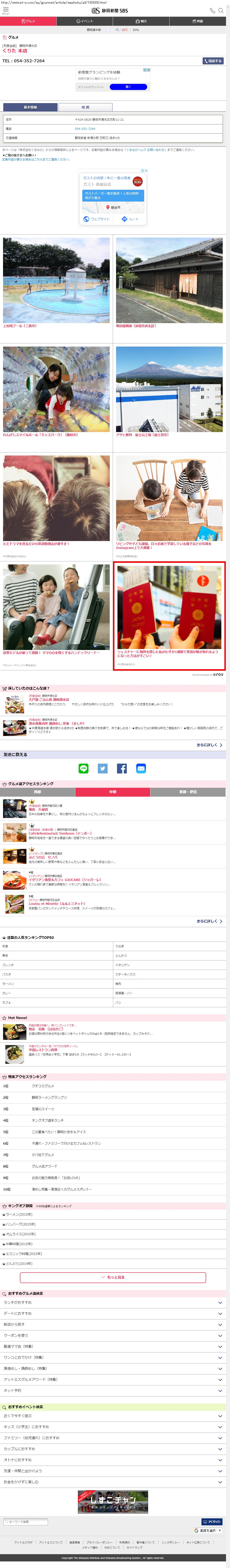Tap the phone number 054-352-7264 link
Screen dimensions: 230x1568
(x=85, y=128)
